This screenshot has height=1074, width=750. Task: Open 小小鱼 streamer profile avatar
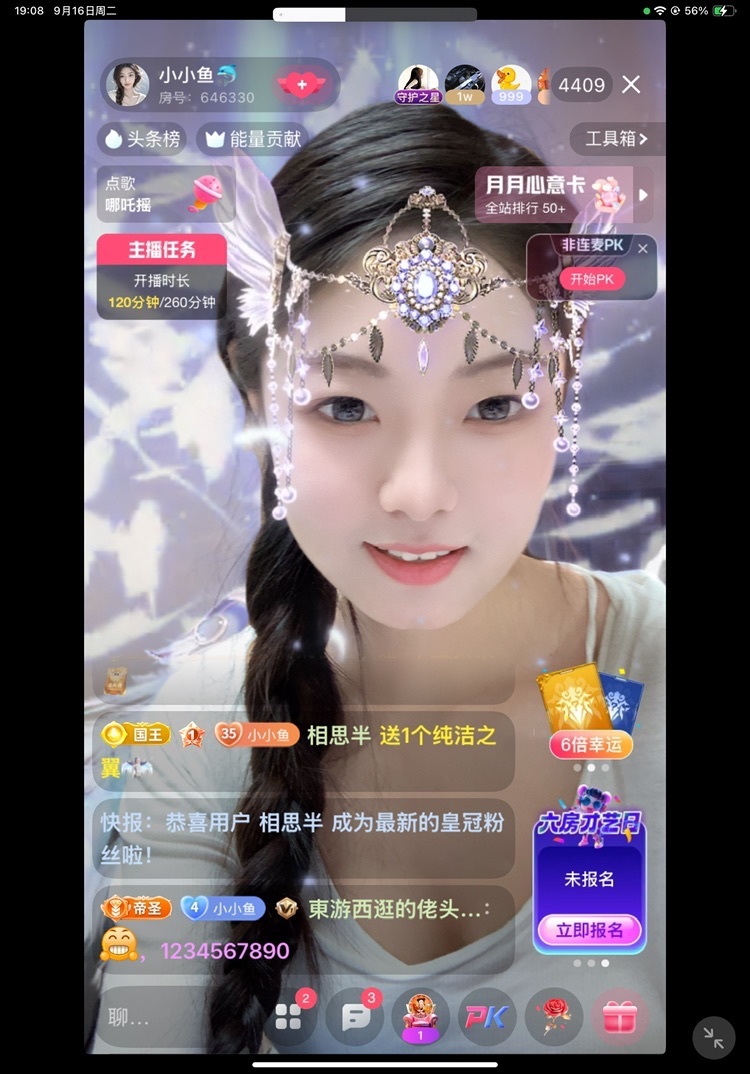click(127, 85)
